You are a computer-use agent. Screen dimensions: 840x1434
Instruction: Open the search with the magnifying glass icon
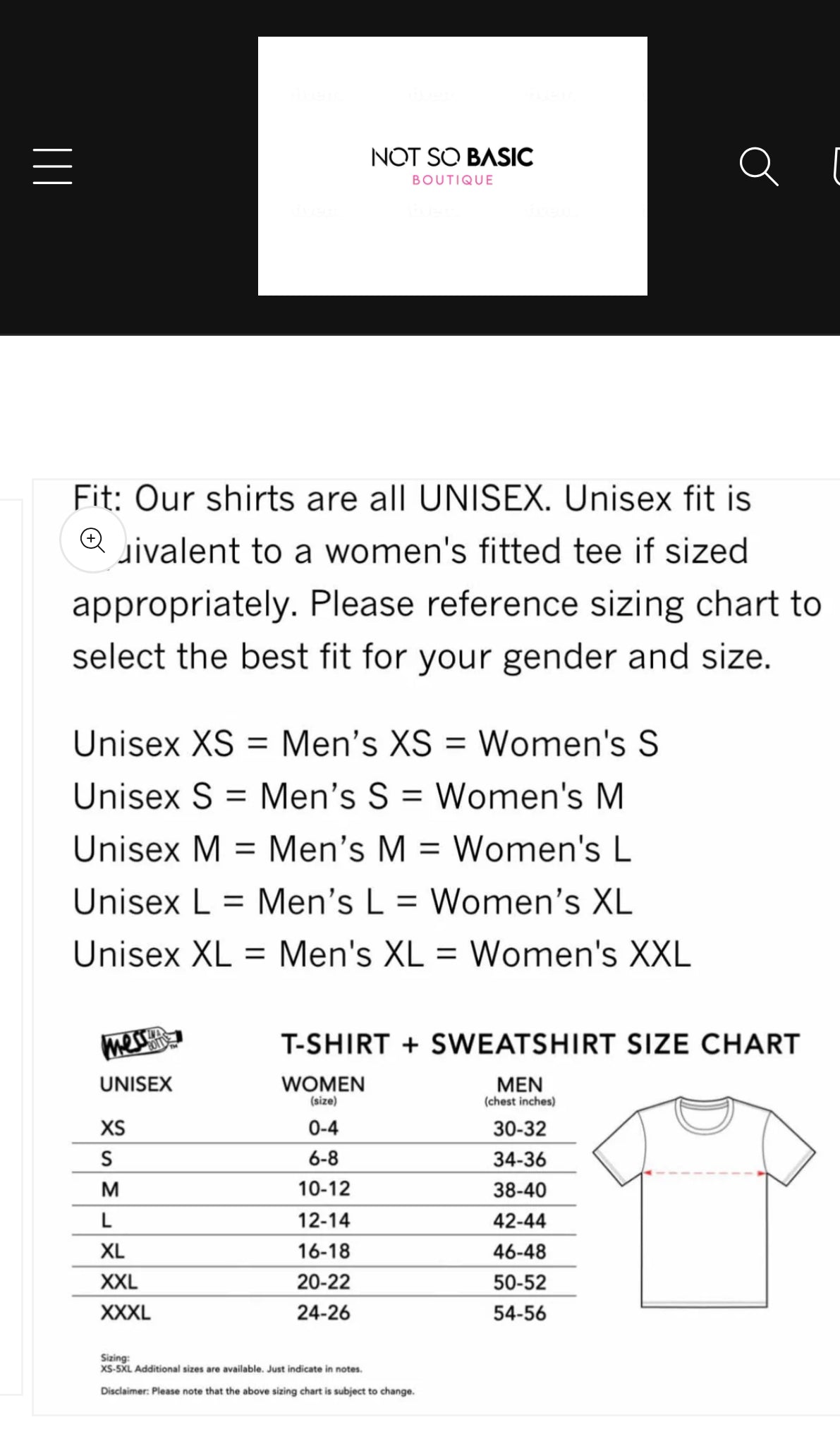[x=759, y=166]
